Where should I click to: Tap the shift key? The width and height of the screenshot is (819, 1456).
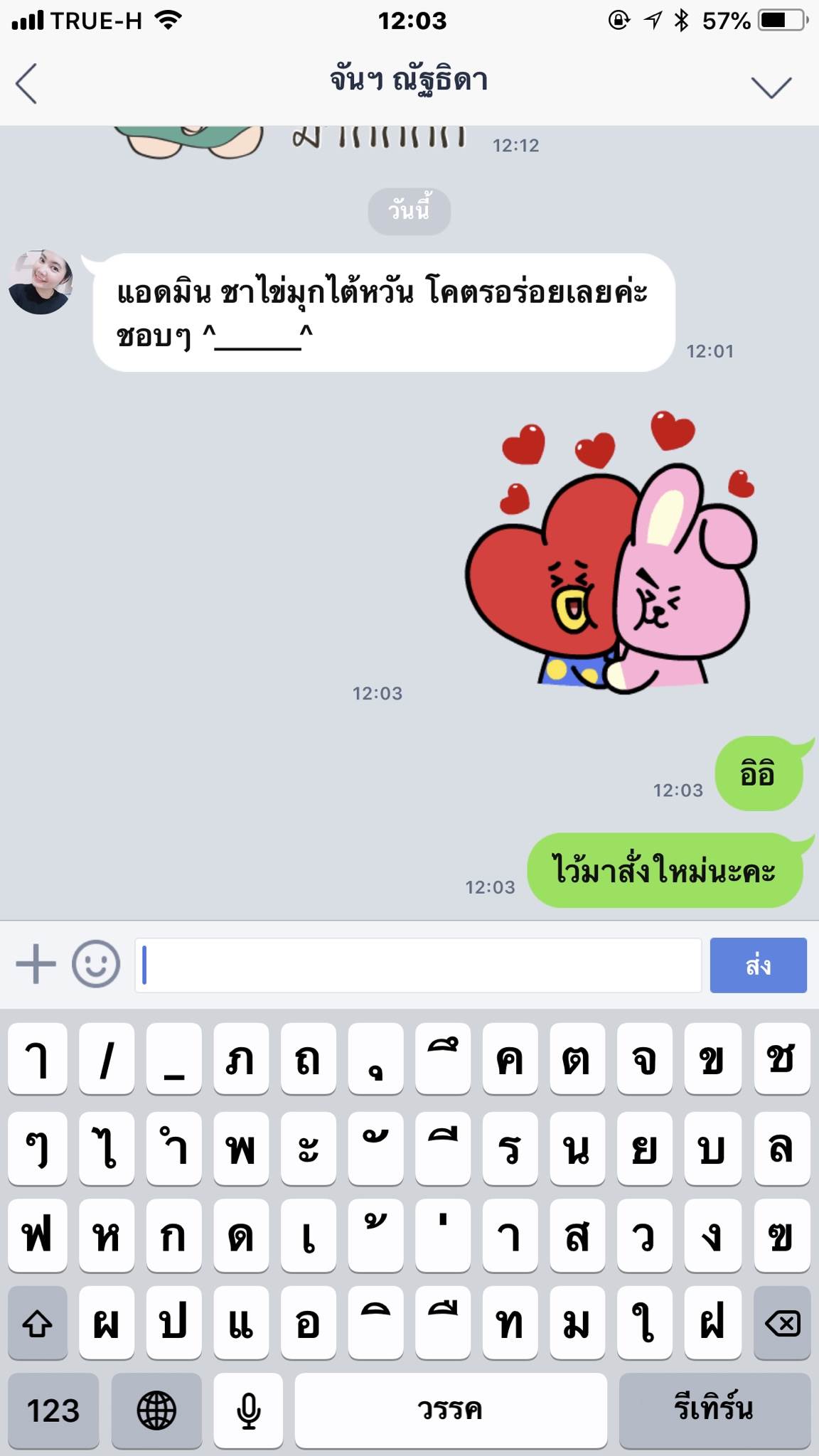point(38,1324)
